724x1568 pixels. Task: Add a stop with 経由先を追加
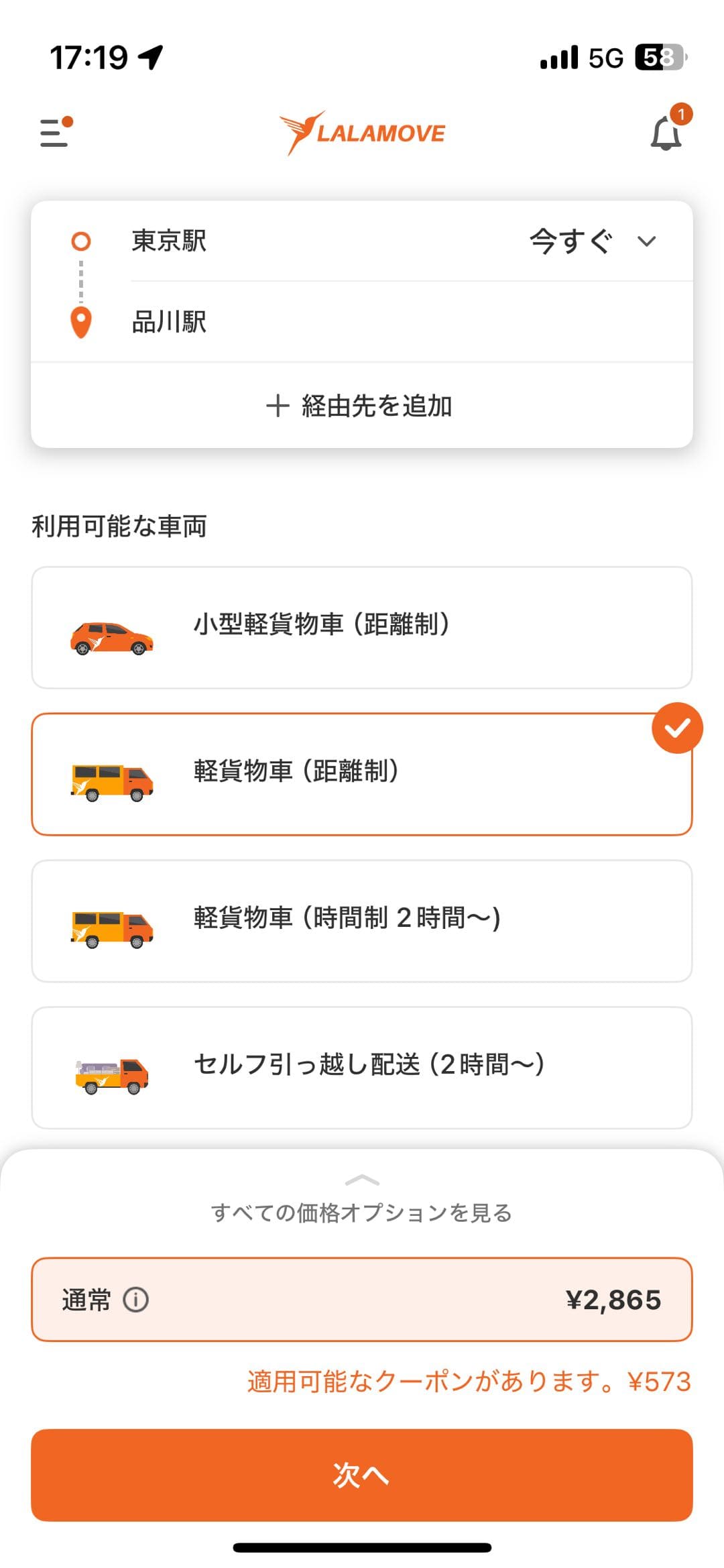361,406
